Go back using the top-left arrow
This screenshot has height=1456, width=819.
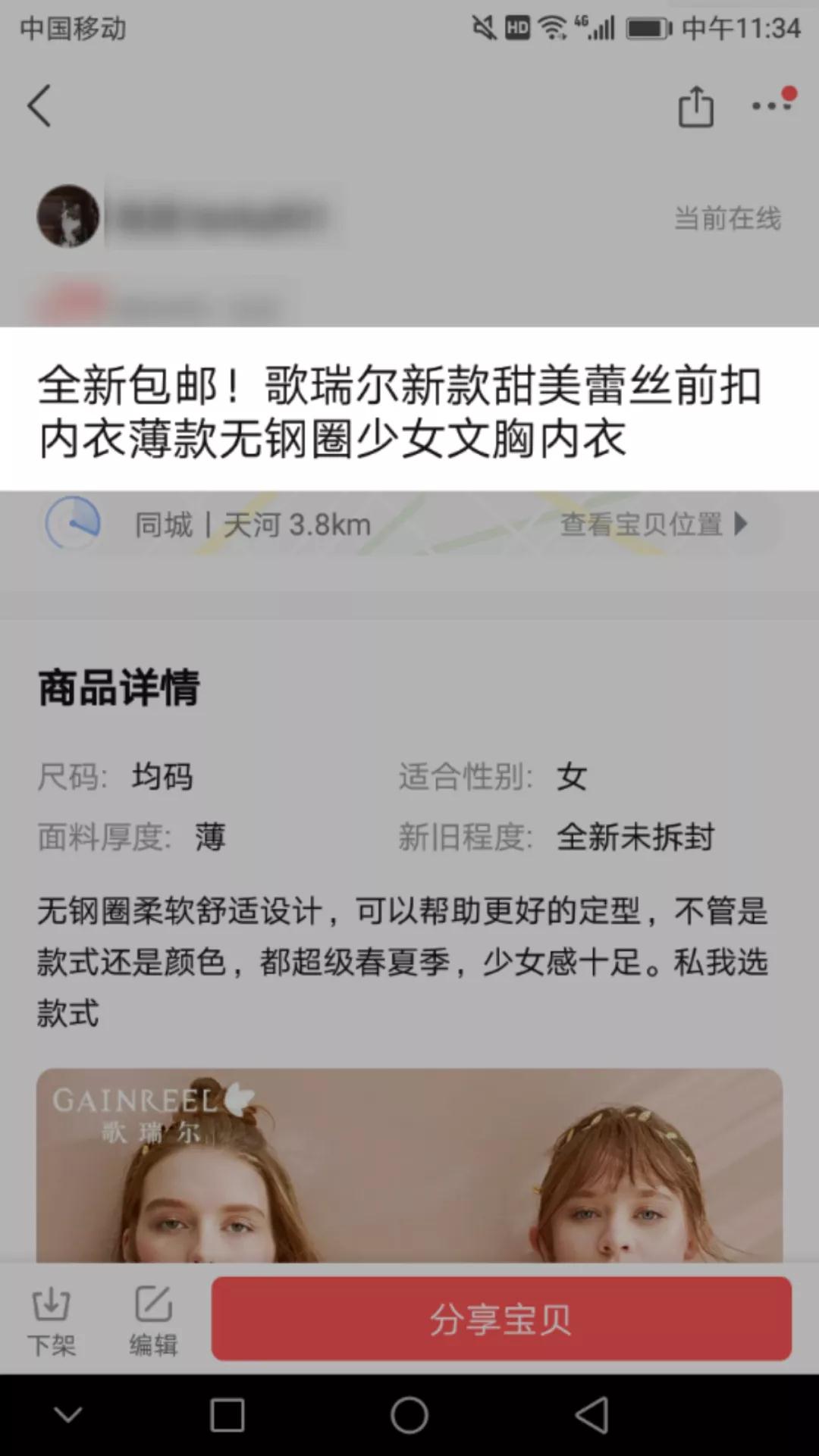tap(39, 106)
